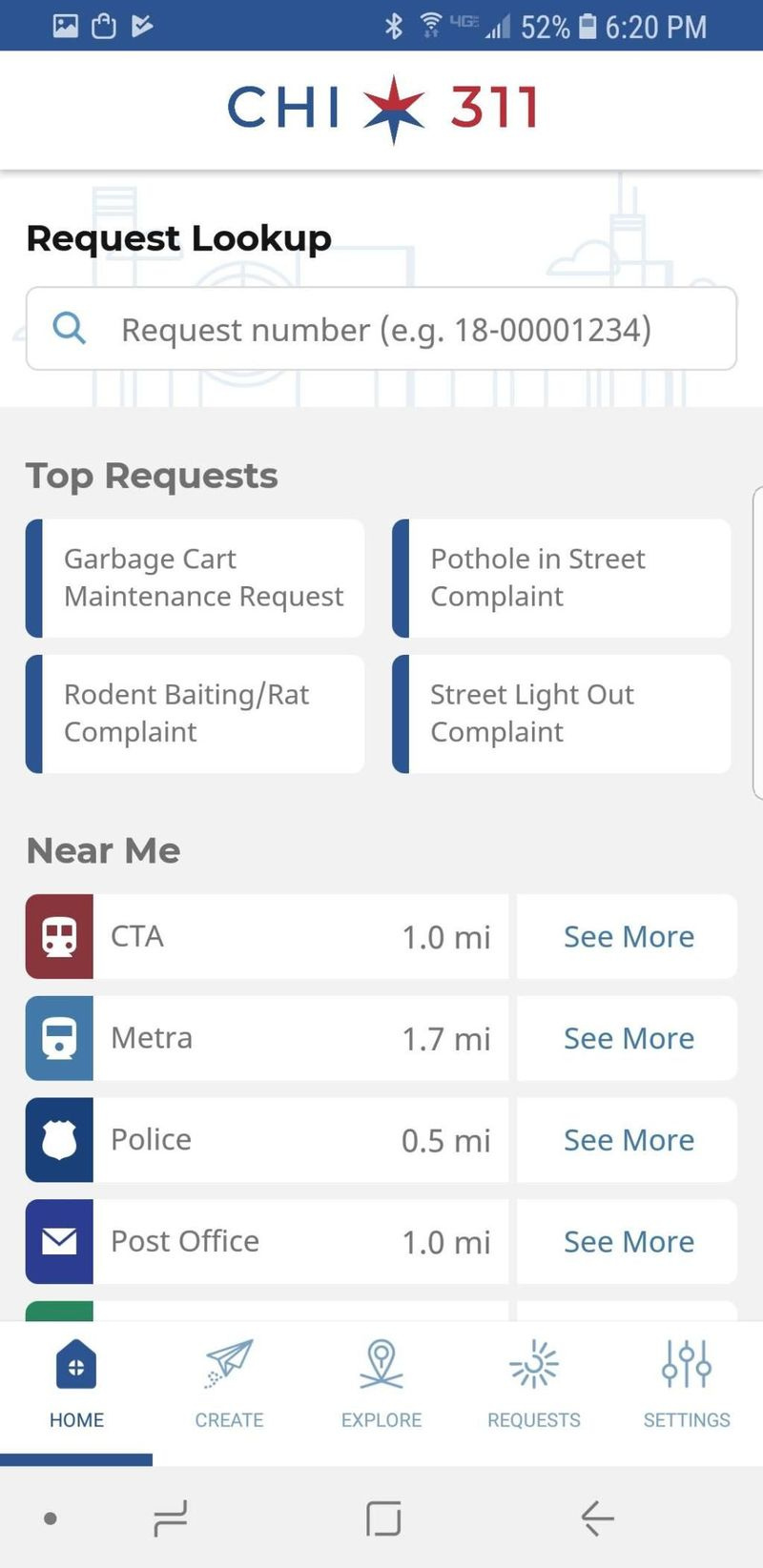This screenshot has width=763, height=1568.
Task: Switch to the Explore tab
Action: 381,1384
